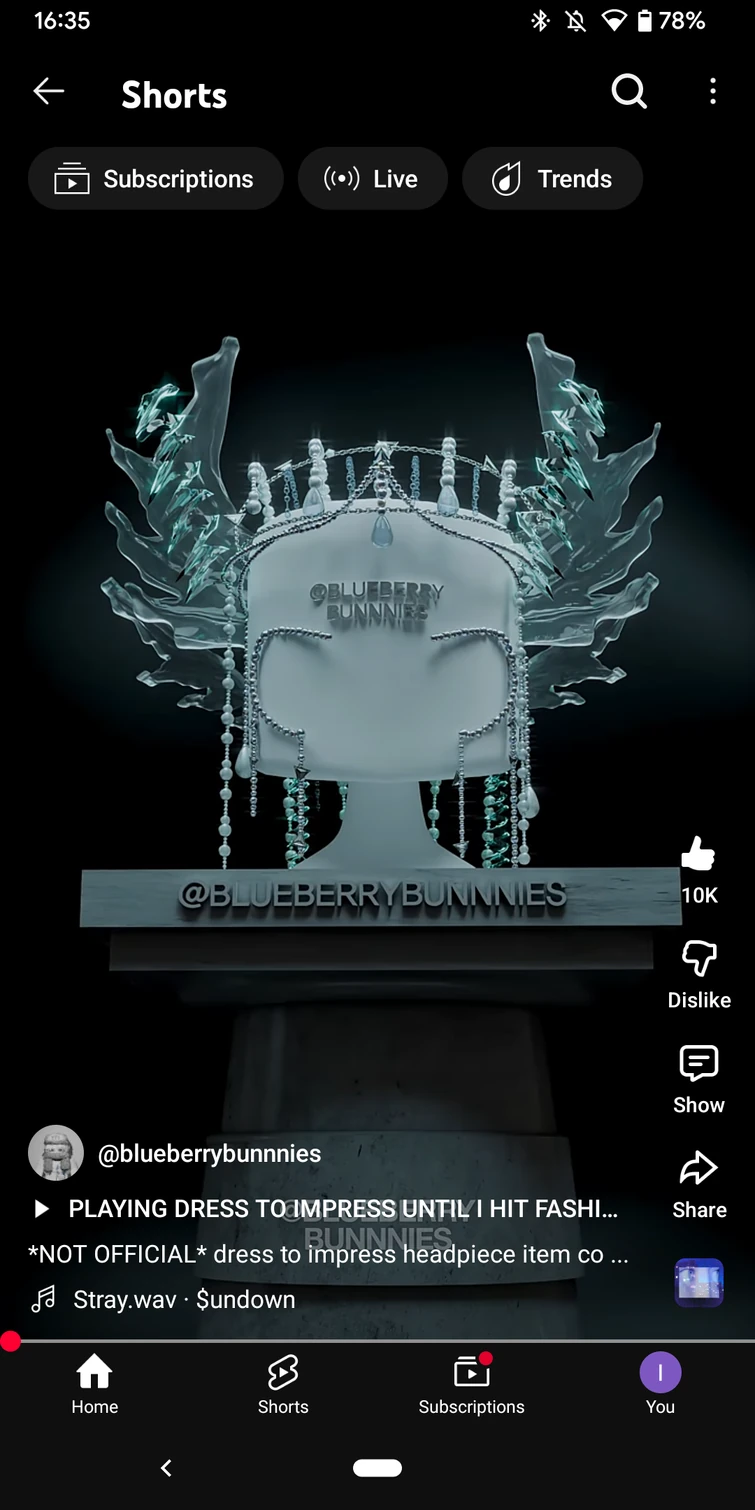
Task: Open @blueberrybunnnies channel
Action: click(x=209, y=1153)
